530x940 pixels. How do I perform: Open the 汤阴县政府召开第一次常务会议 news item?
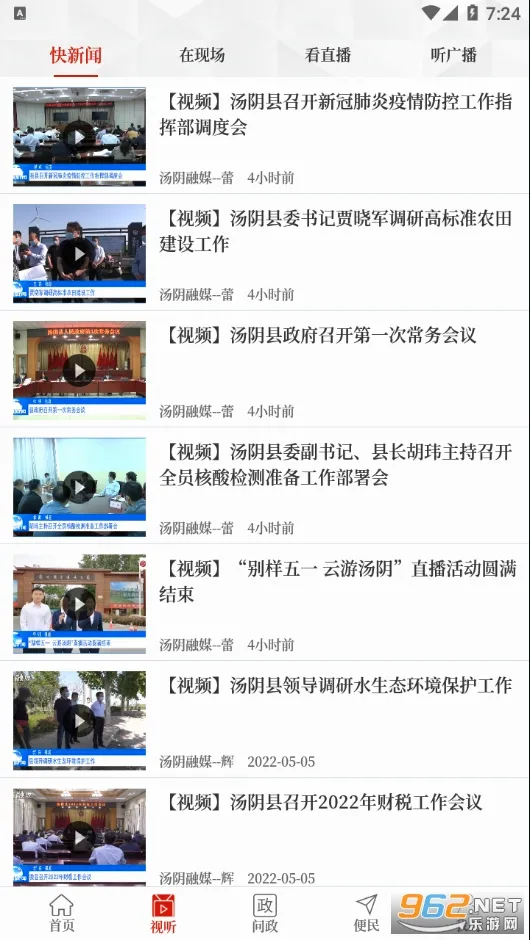(x=265, y=369)
